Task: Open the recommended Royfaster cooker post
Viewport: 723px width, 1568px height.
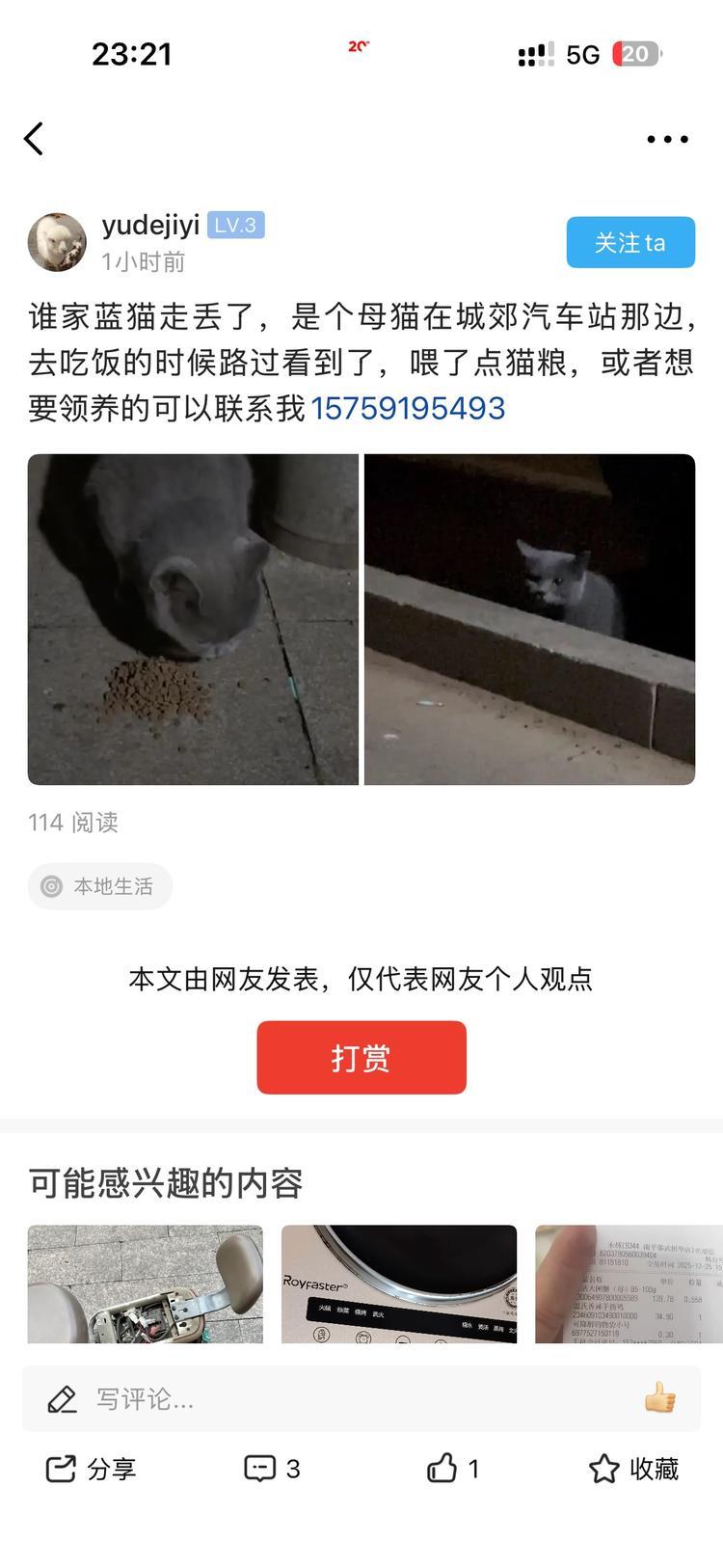Action: [399, 1284]
